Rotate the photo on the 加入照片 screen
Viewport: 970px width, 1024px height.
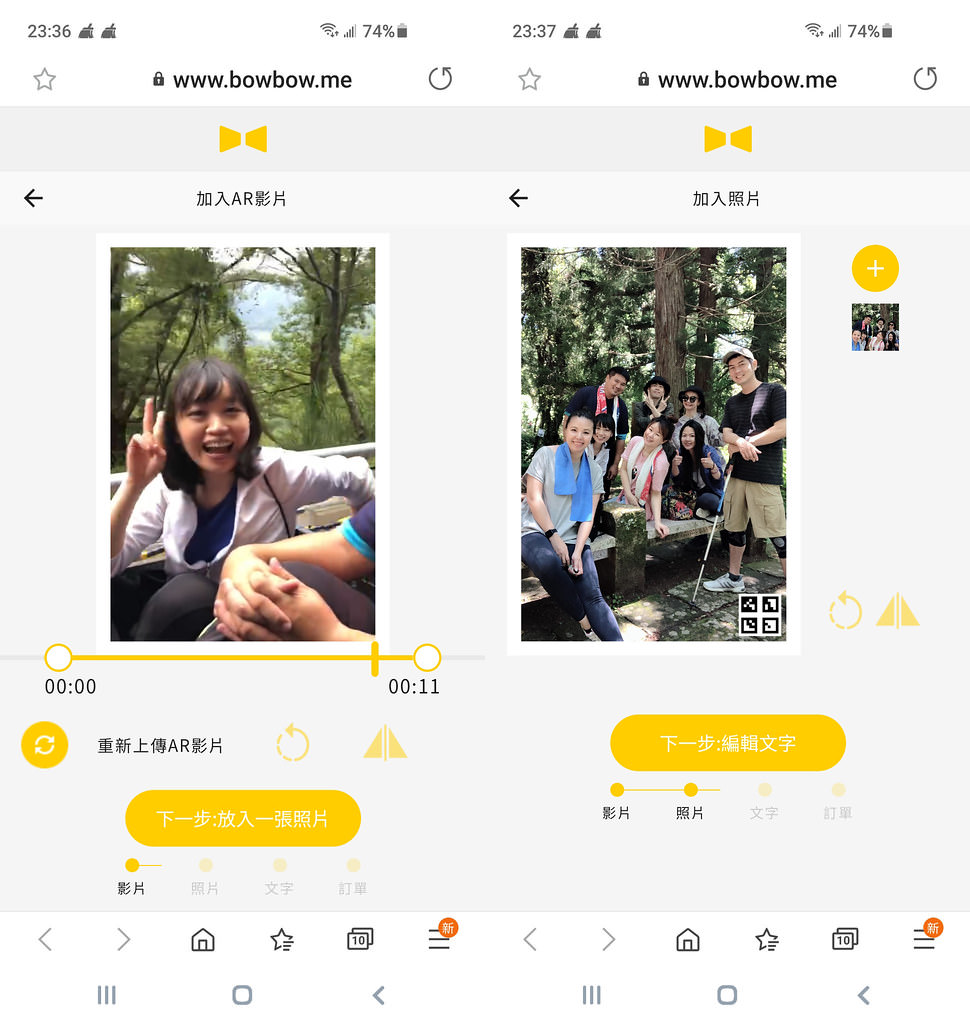(x=845, y=610)
